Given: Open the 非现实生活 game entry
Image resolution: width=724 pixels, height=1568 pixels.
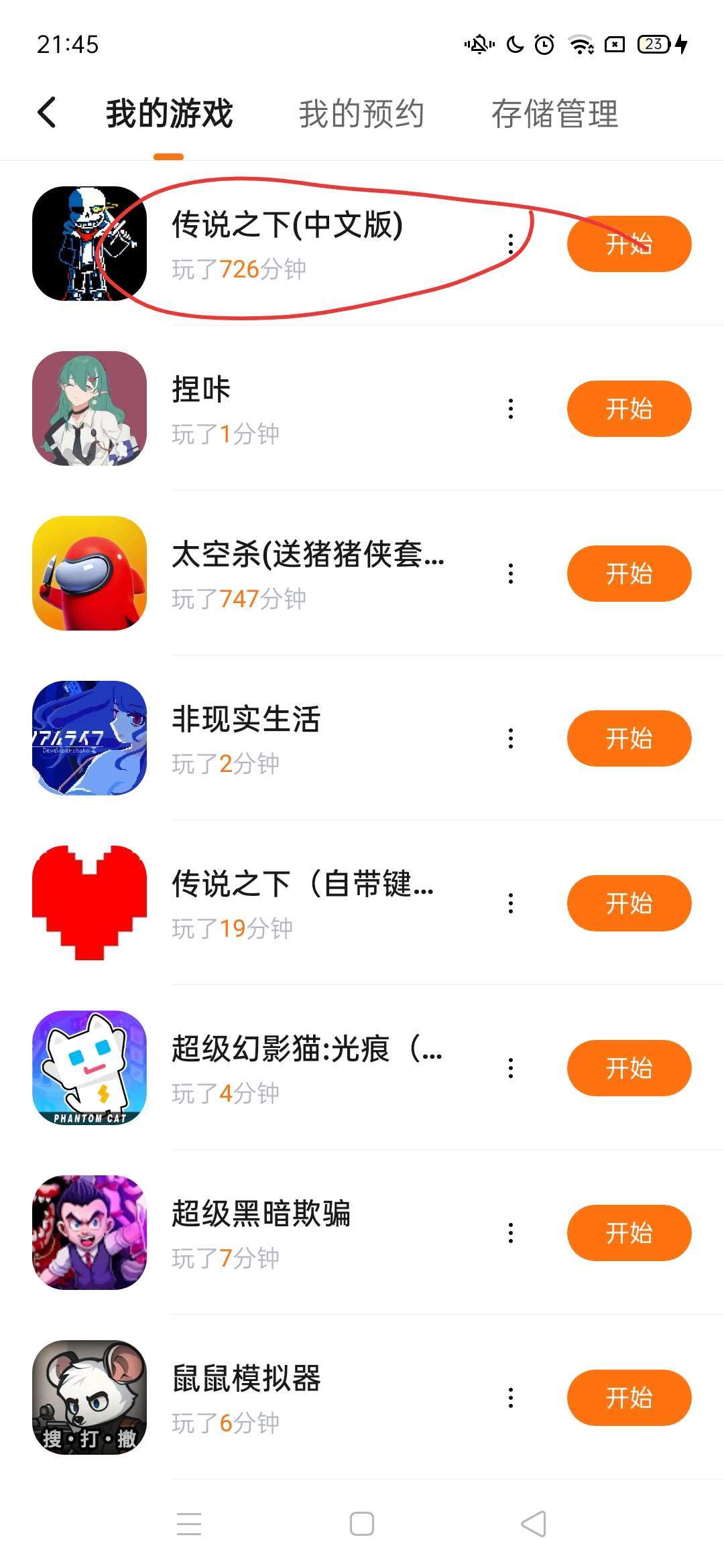Looking at the screenshot, I should pos(245,720).
